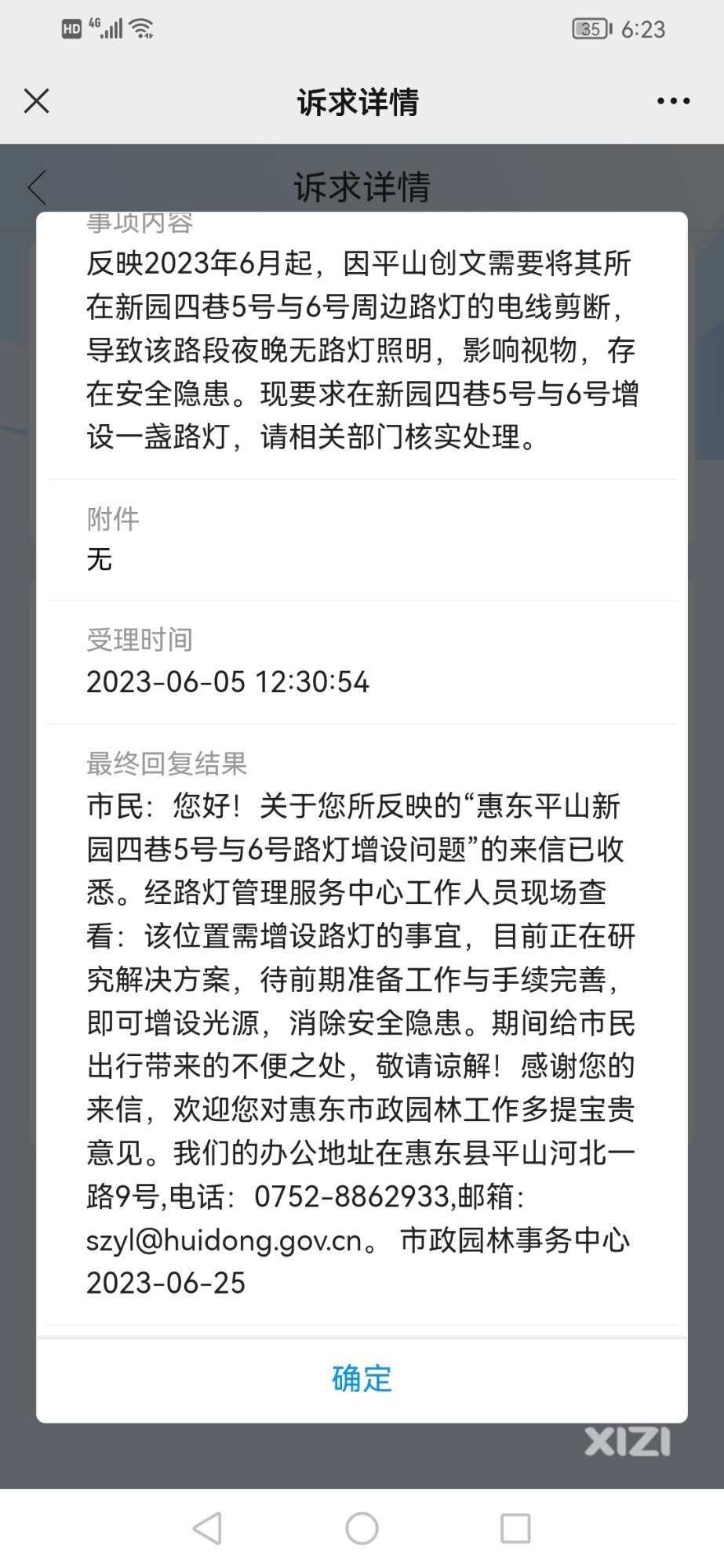Screen dimensions: 724x1568
Task: Tap the system back button
Action: tap(207, 1528)
